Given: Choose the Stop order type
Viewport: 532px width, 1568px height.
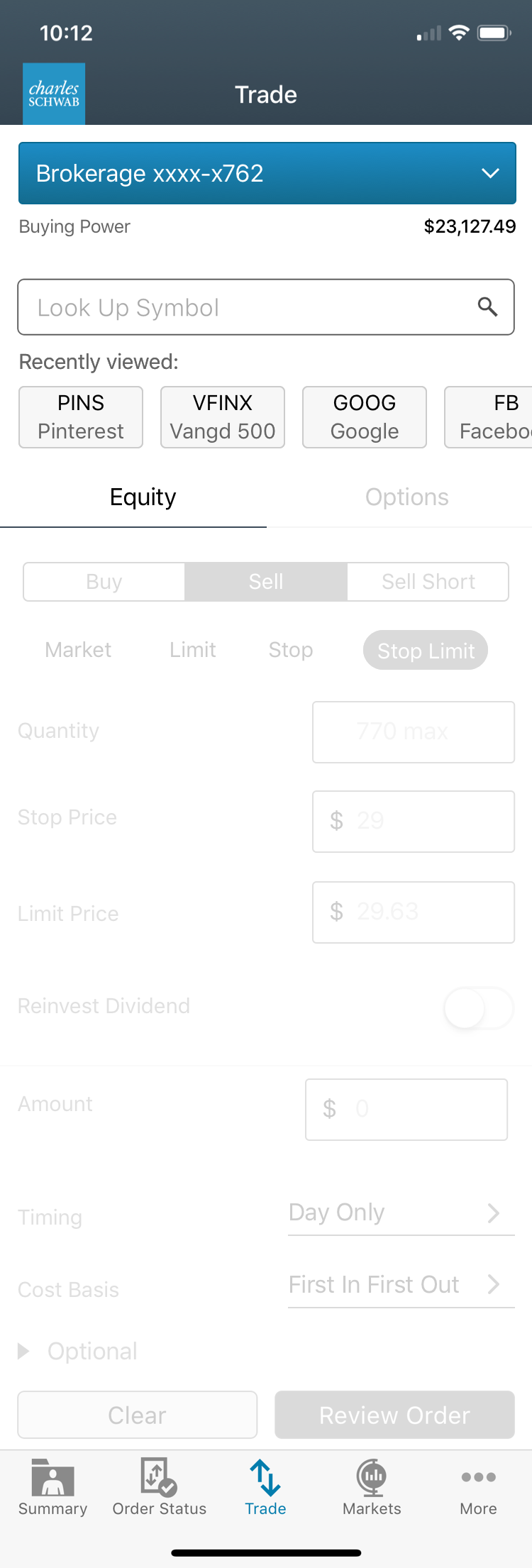Looking at the screenshot, I should (x=290, y=650).
